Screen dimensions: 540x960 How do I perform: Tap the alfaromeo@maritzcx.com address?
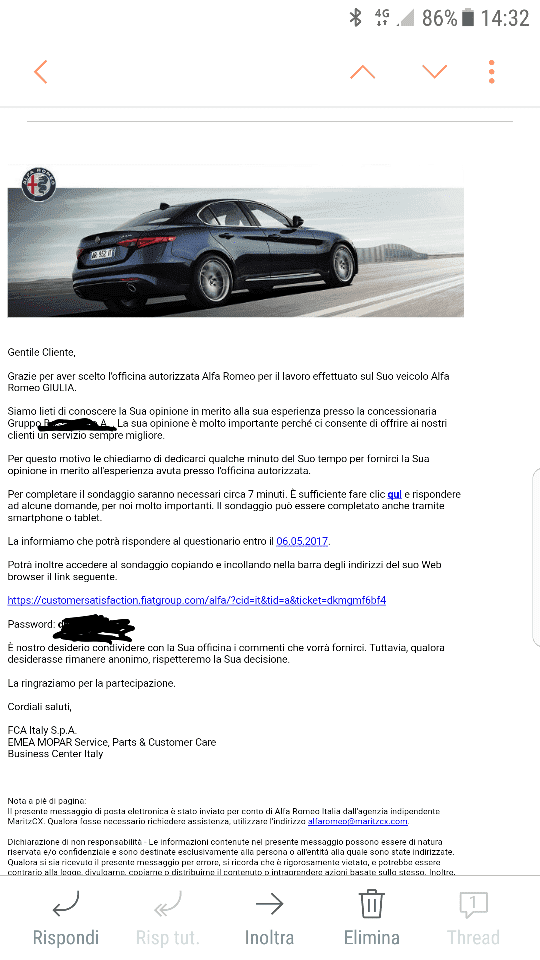(358, 821)
